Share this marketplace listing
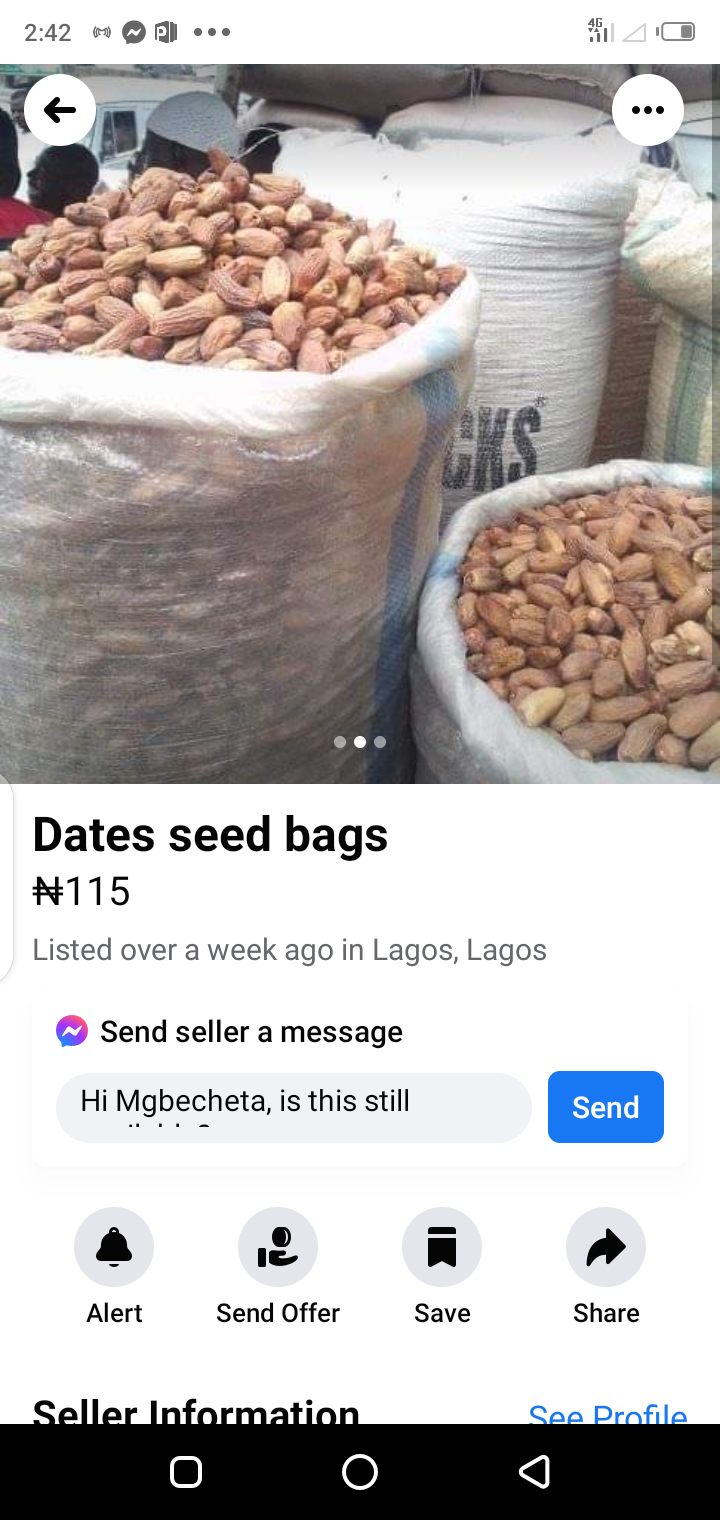Image resolution: width=720 pixels, height=1520 pixels. pos(606,1247)
